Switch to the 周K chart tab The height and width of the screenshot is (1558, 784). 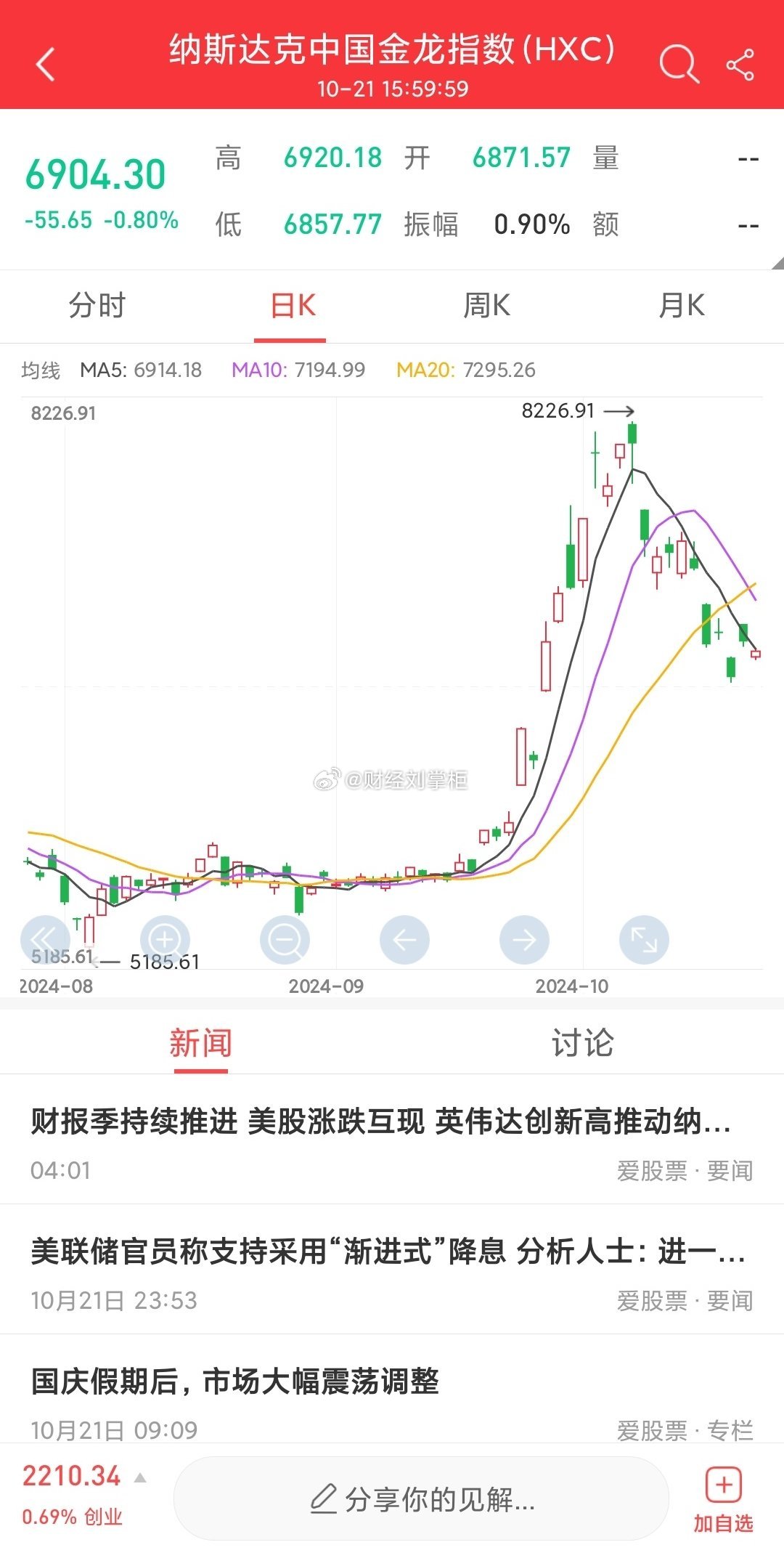click(486, 306)
